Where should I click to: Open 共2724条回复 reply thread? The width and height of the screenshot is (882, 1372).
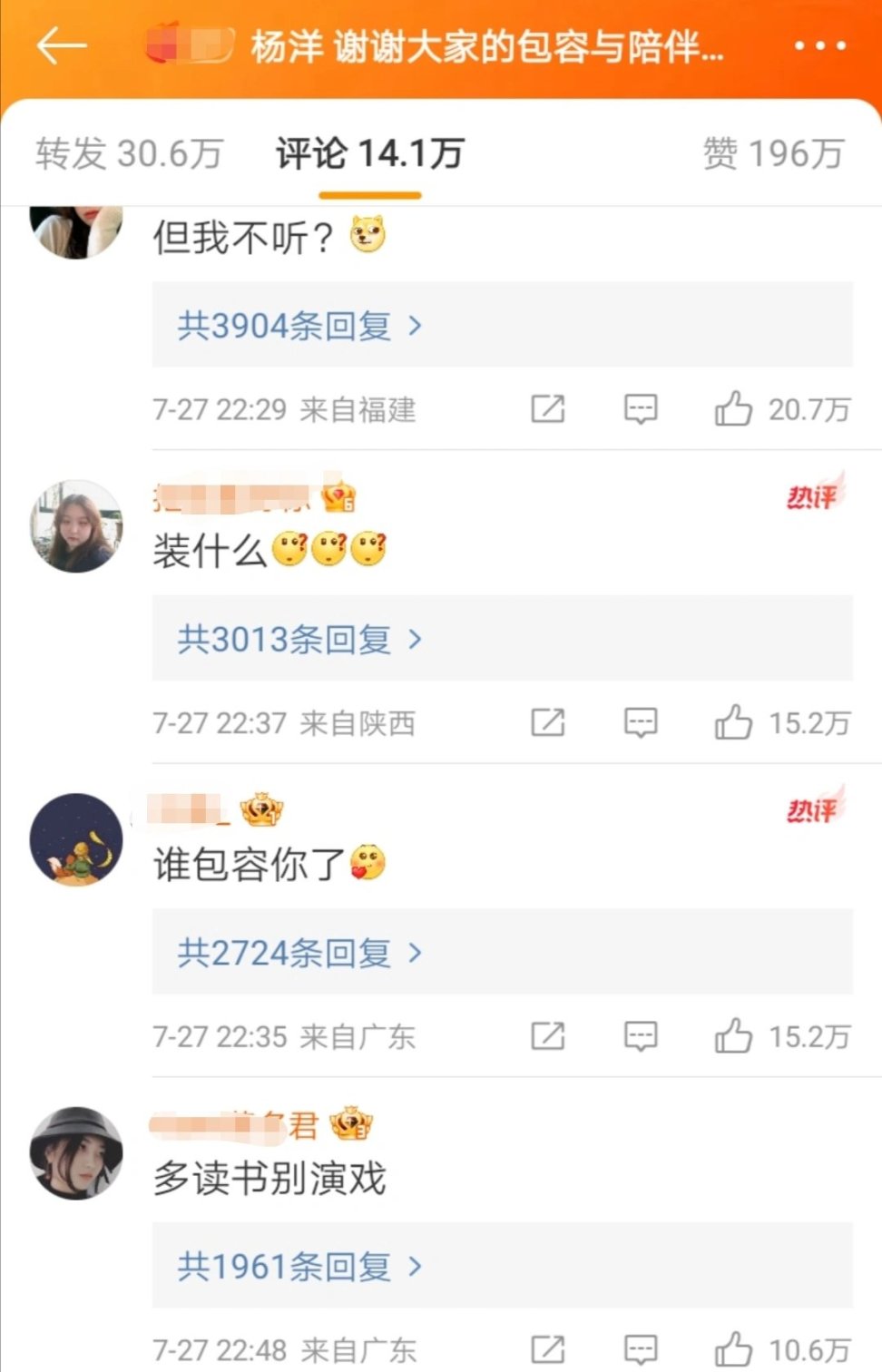[299, 953]
